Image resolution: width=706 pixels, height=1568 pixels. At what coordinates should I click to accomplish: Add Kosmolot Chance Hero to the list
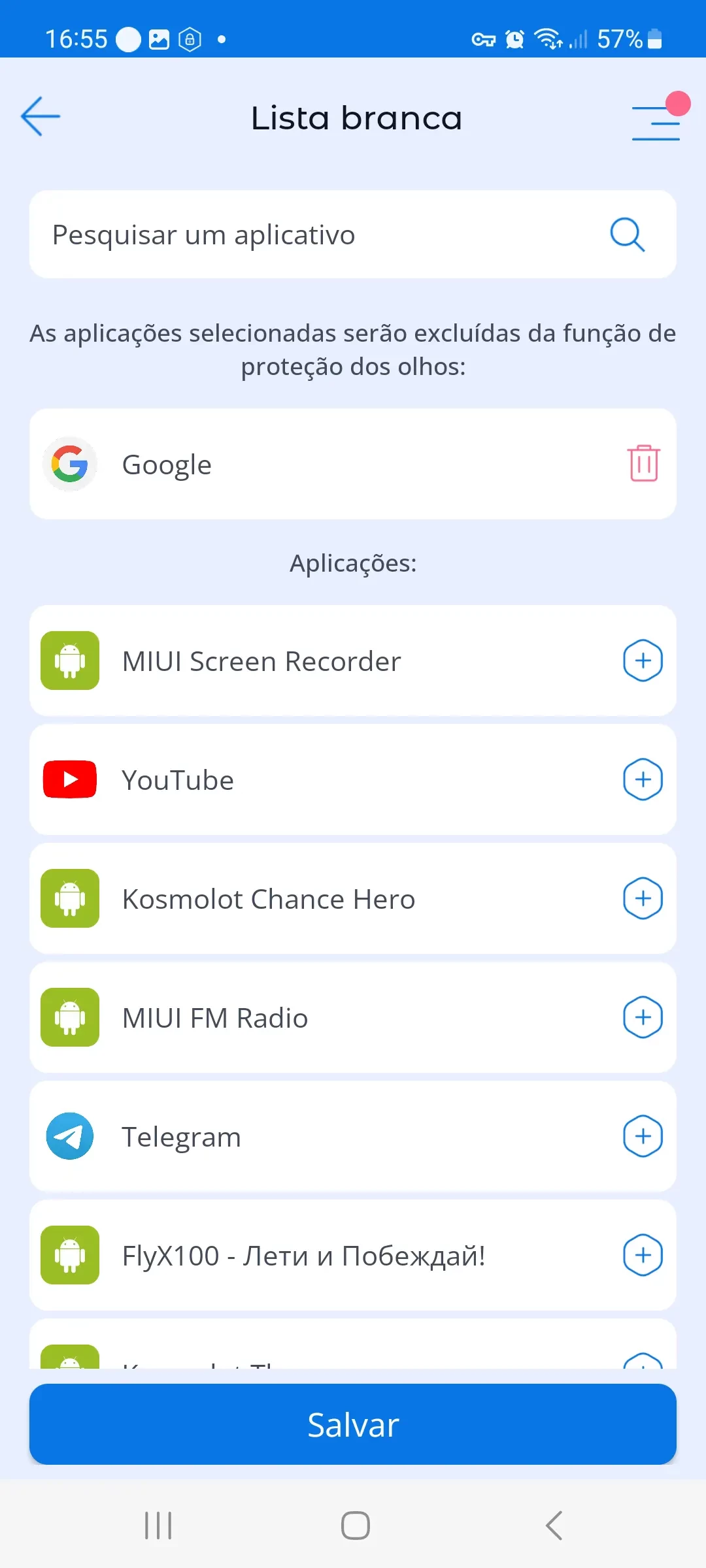(x=643, y=898)
